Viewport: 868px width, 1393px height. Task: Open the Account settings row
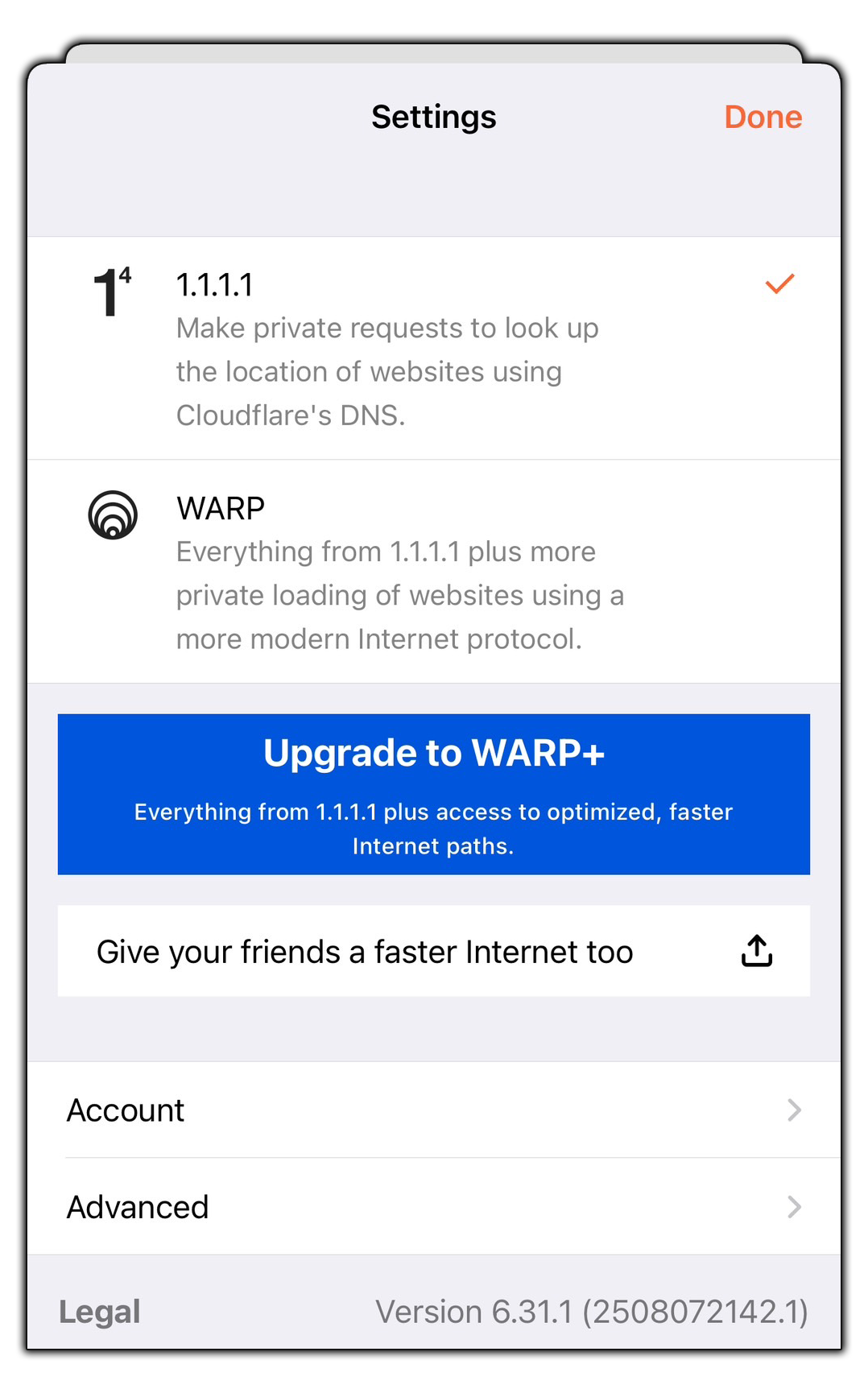coord(433,1110)
